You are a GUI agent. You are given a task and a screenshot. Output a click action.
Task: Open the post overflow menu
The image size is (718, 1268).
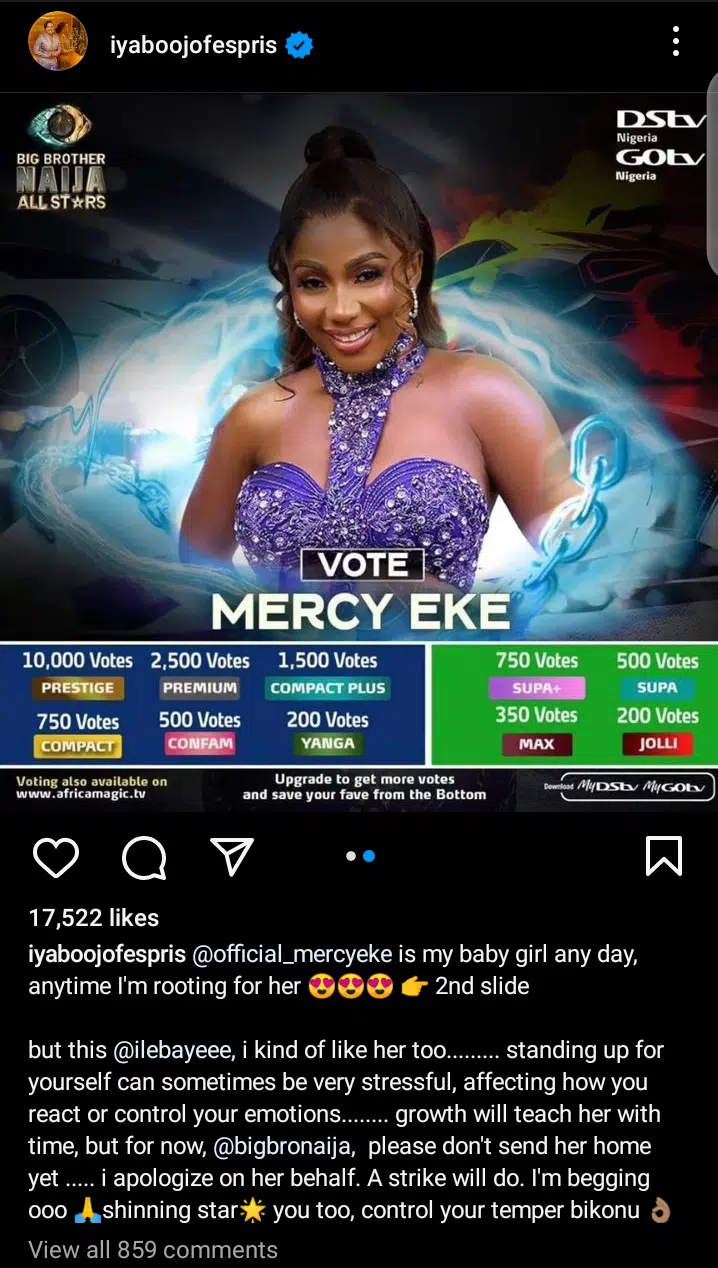pos(676,42)
